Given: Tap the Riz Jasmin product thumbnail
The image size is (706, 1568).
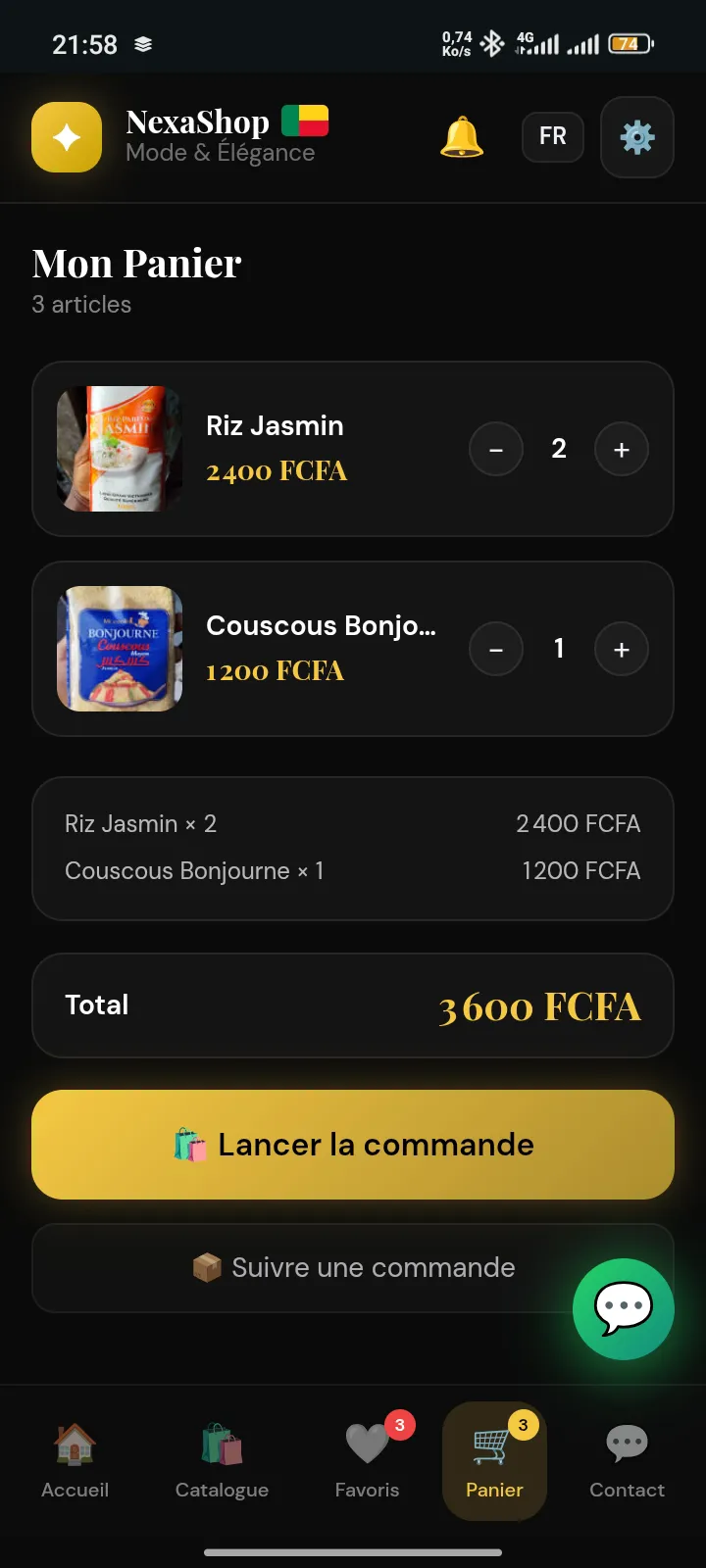Looking at the screenshot, I should pos(119,449).
